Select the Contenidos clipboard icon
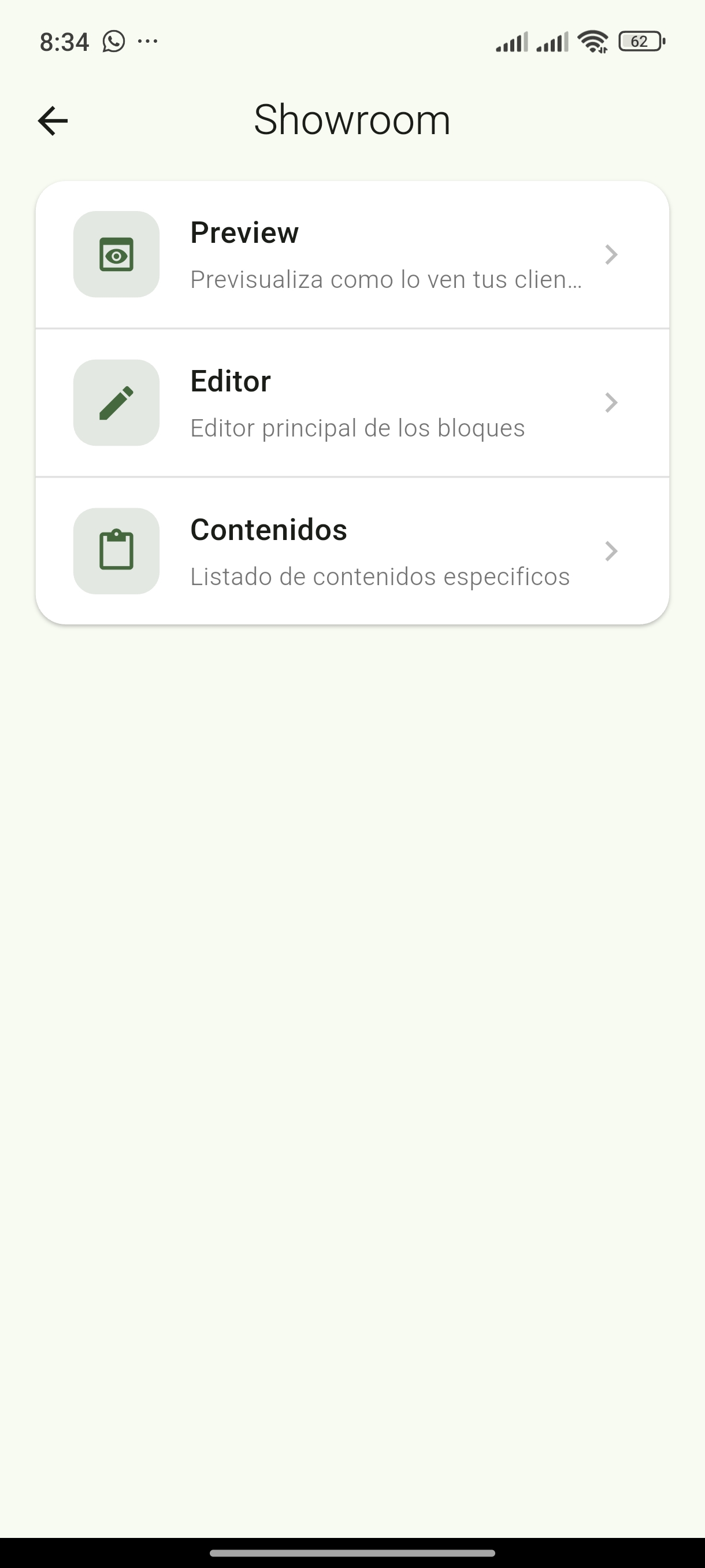Screen dimensions: 705x1568 pos(116,552)
